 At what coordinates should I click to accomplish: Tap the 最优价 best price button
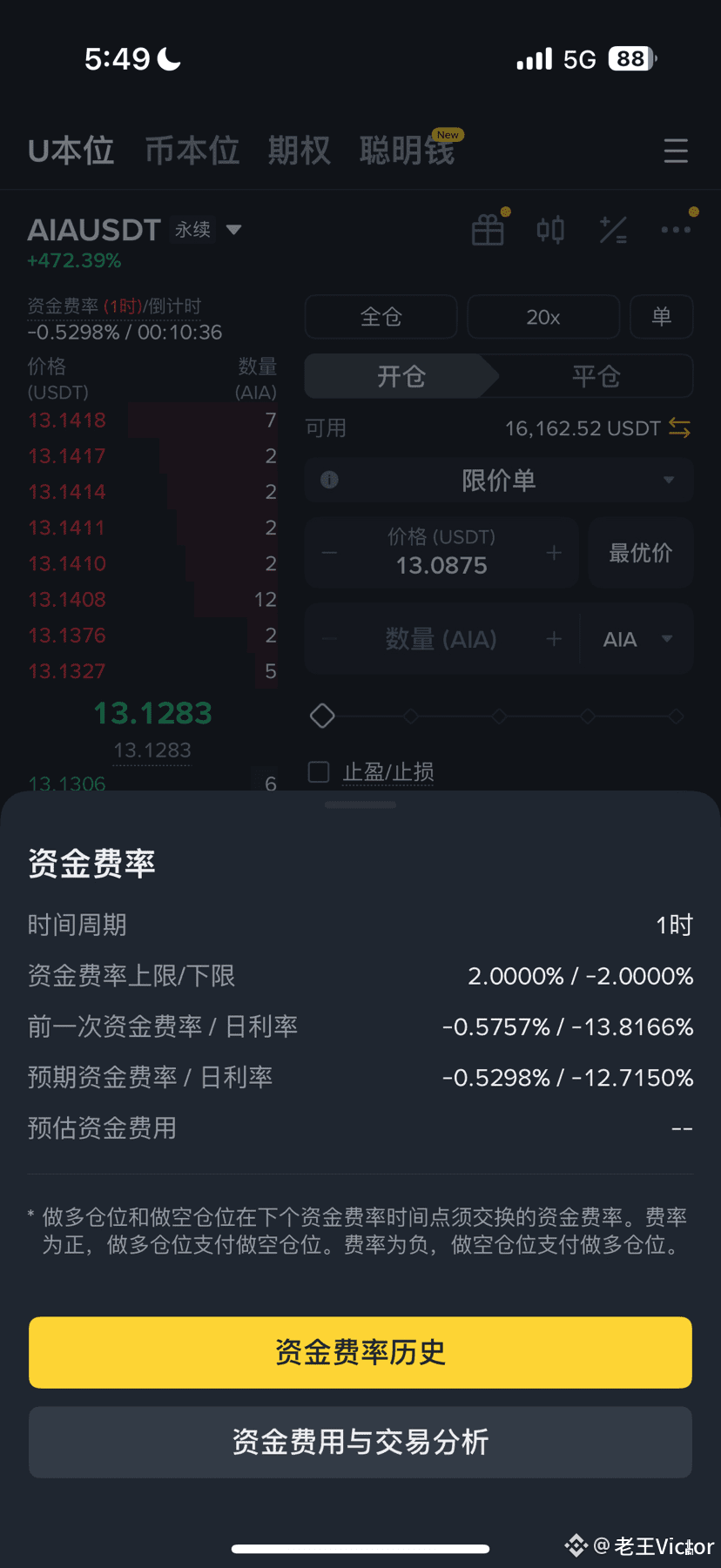(641, 553)
